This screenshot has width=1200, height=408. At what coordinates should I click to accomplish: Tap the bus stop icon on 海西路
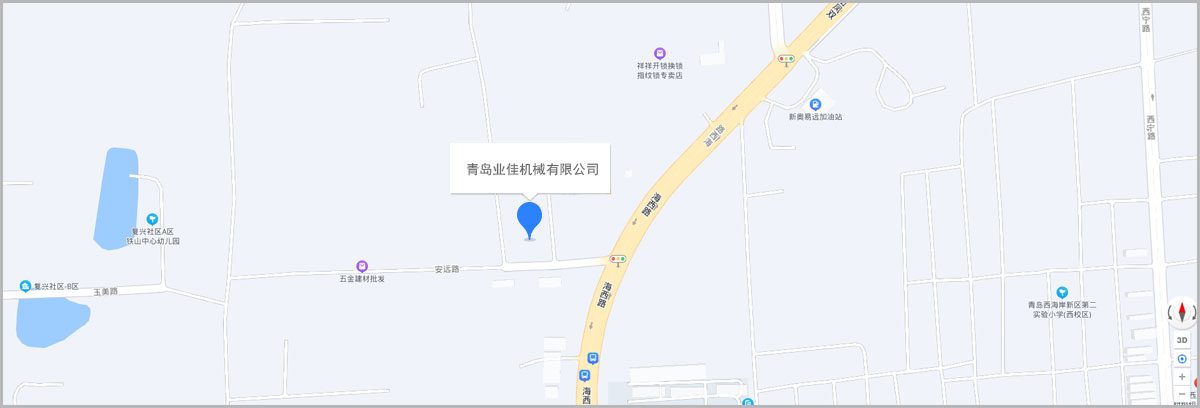(593, 356)
